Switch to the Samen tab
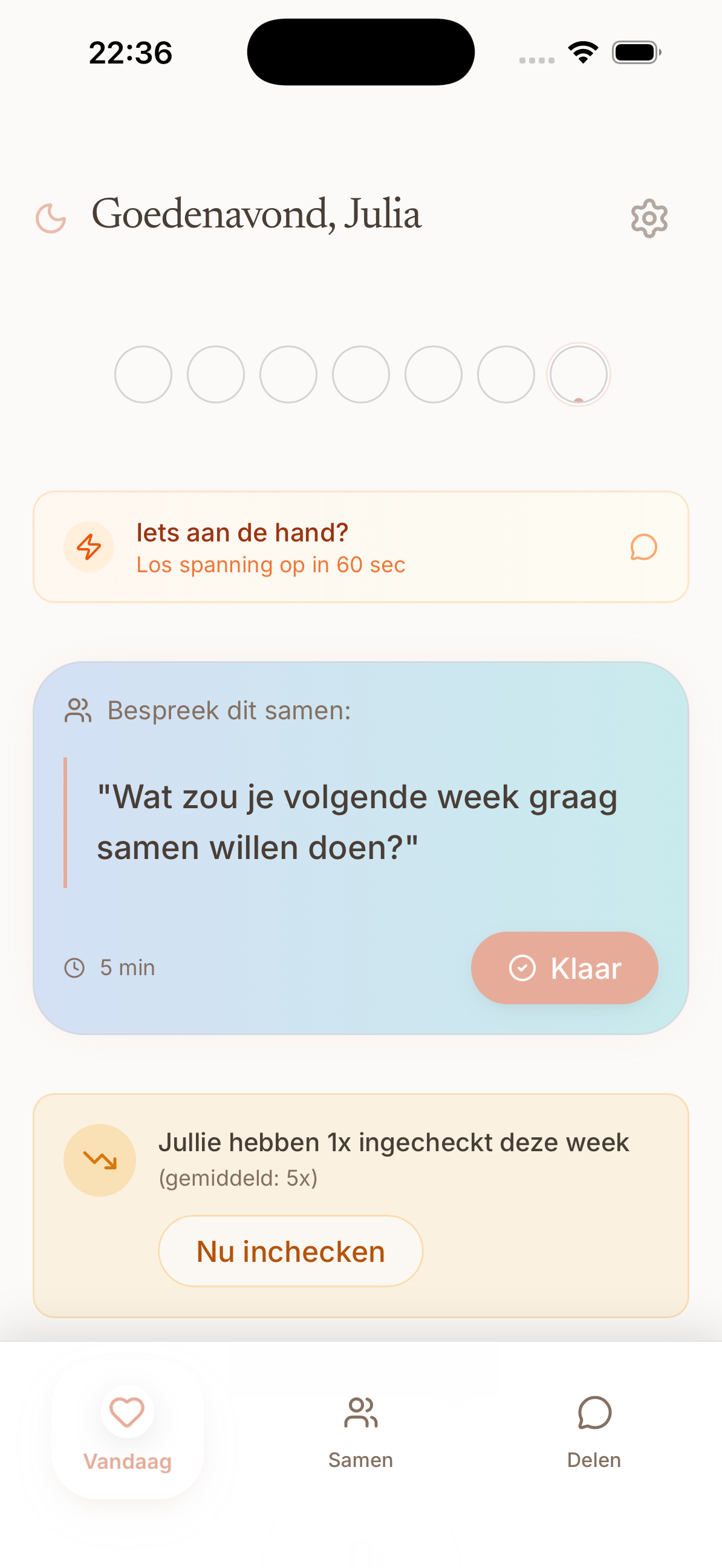This screenshot has height=1568, width=722. [x=360, y=1431]
